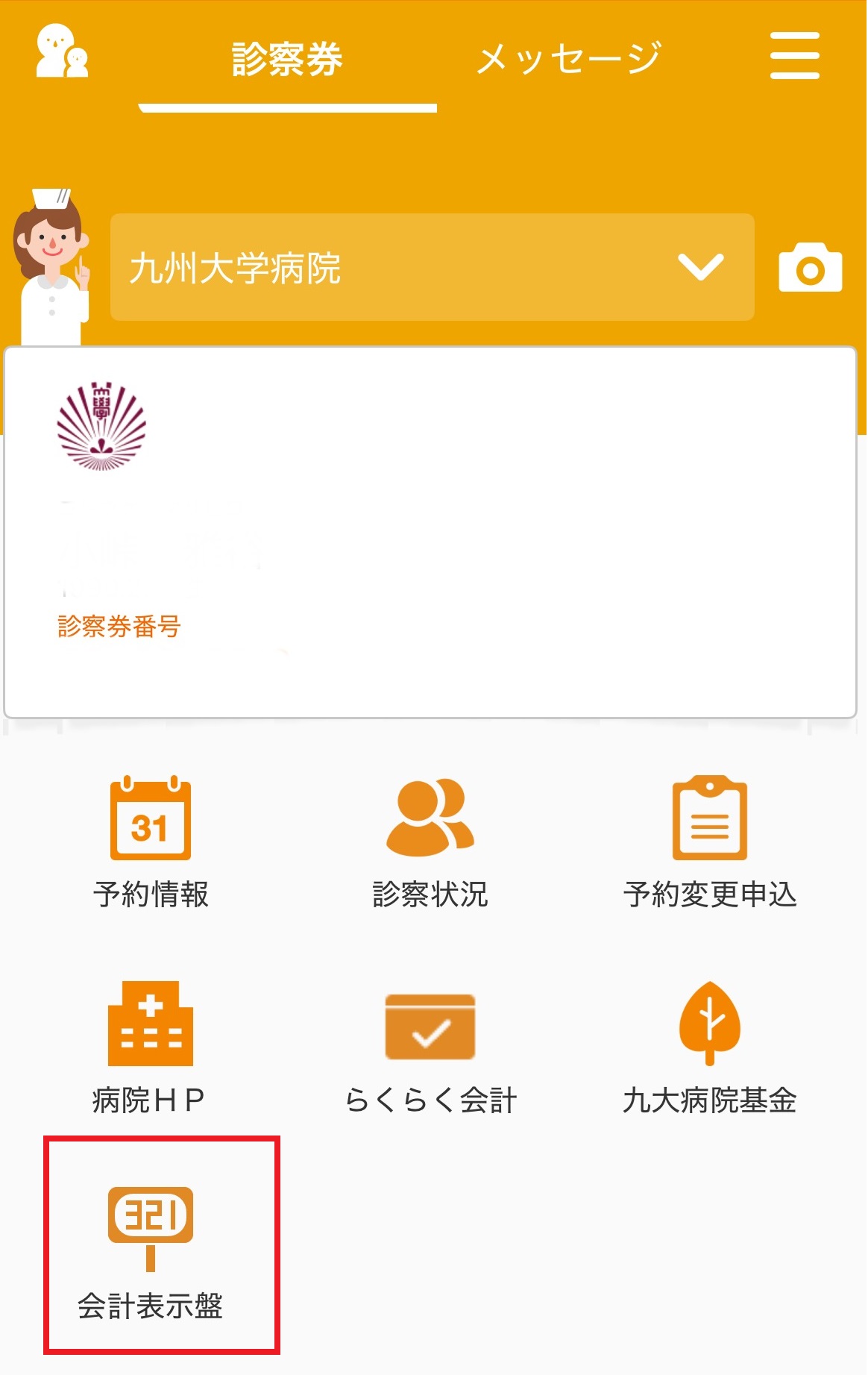Switch to the メッセージ tab

coord(568,59)
